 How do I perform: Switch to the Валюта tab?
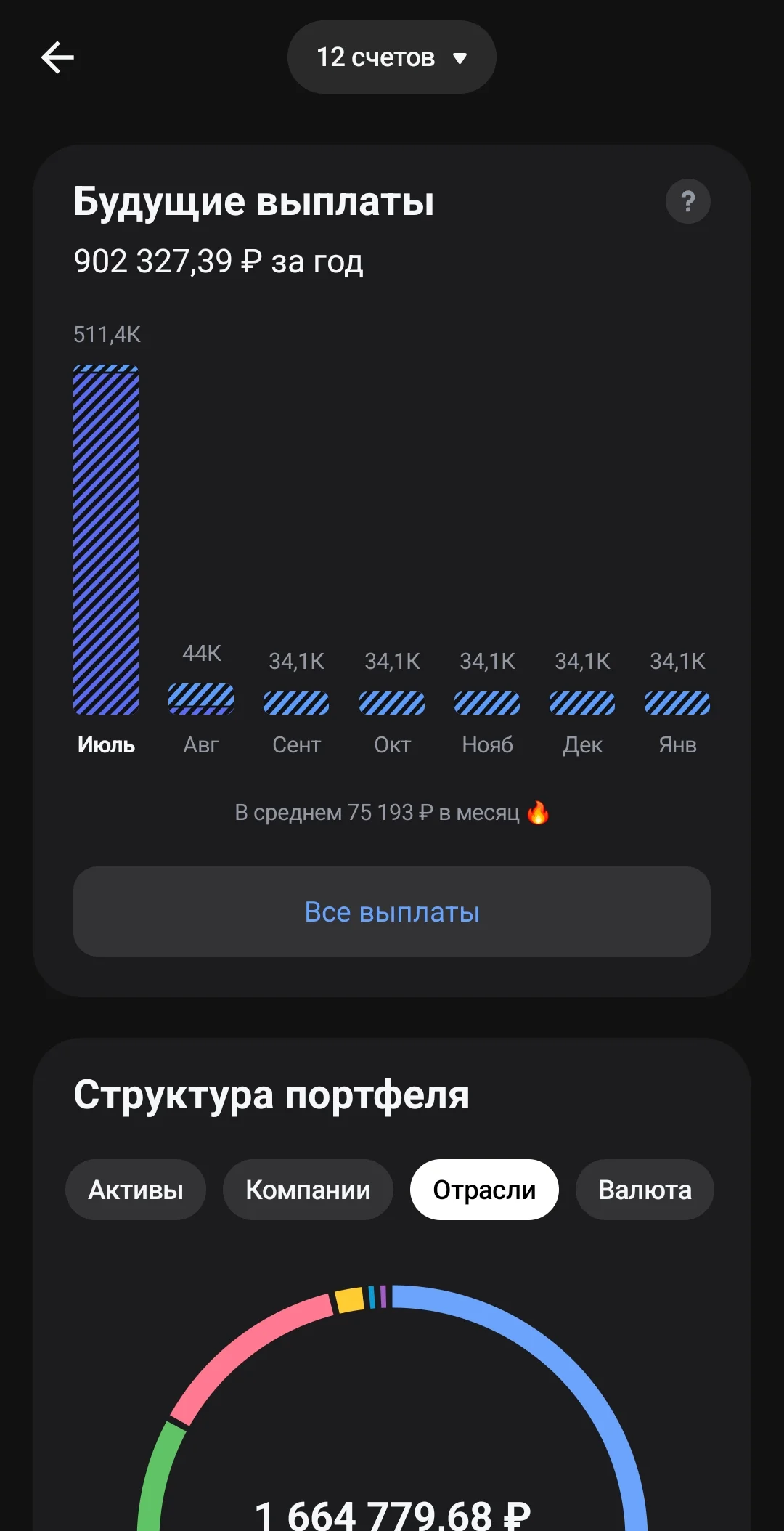point(645,1190)
